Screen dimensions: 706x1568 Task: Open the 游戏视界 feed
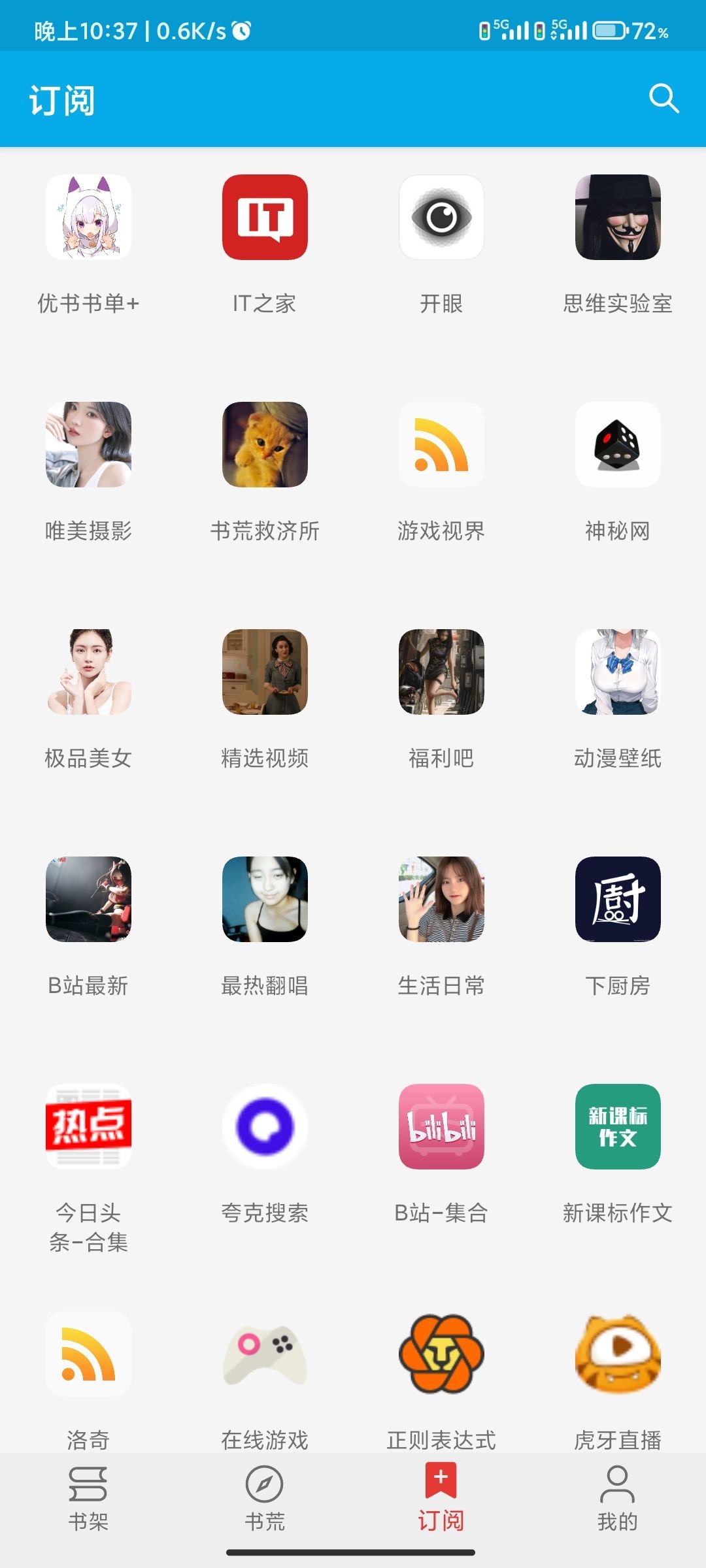coord(441,445)
